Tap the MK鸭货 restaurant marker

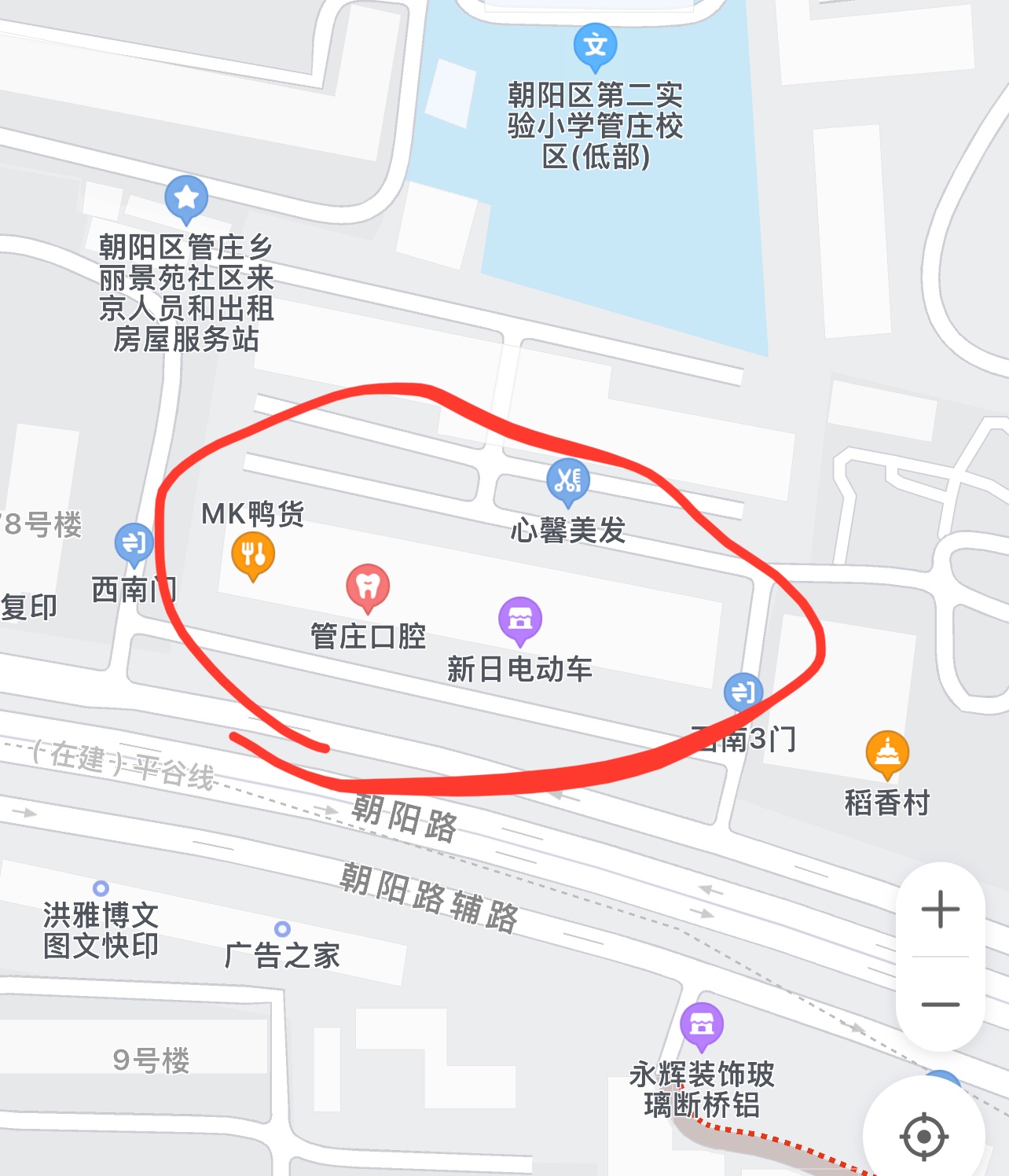pyautogui.click(x=253, y=554)
